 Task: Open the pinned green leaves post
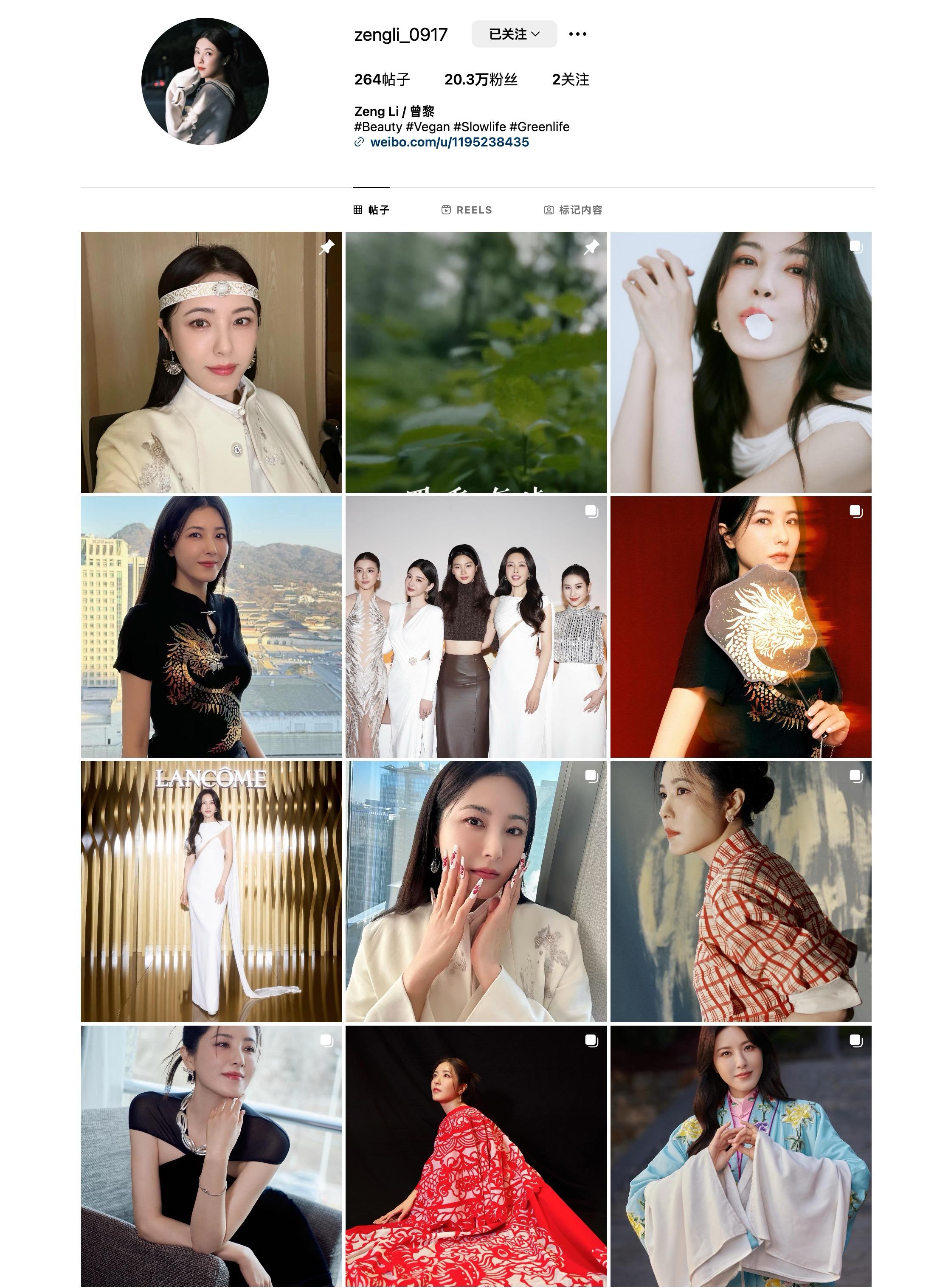(476, 363)
